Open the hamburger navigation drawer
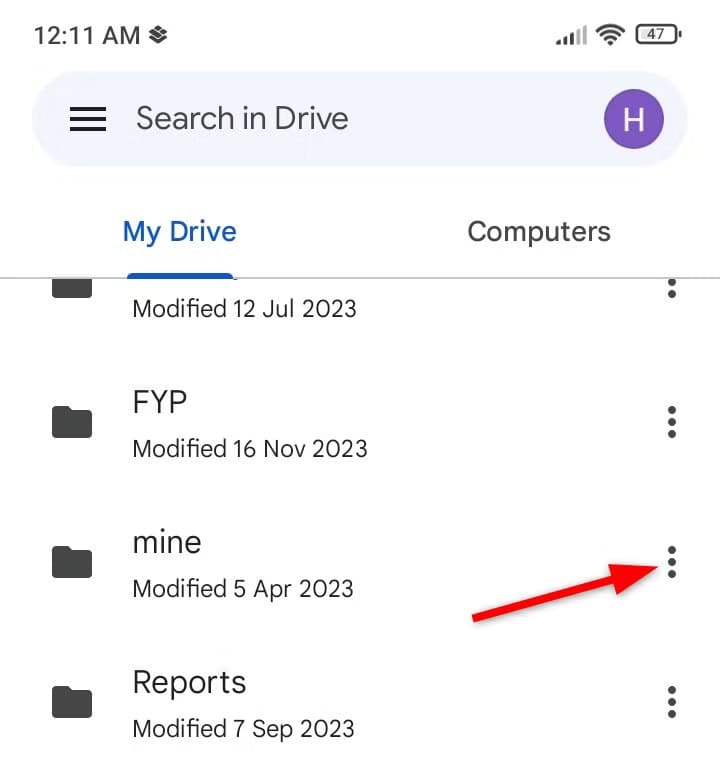This screenshot has width=720, height=758. (x=88, y=119)
